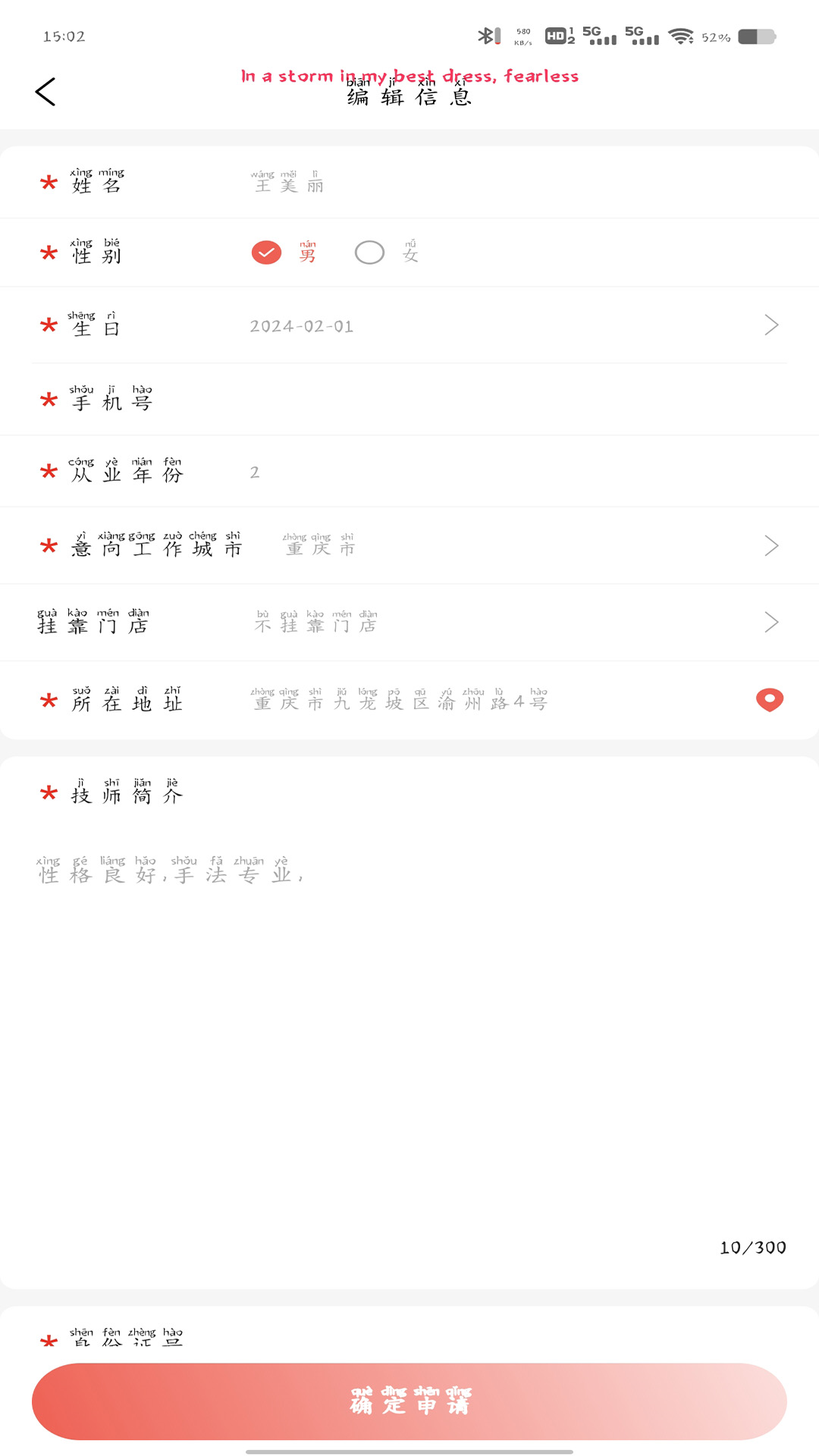Image resolution: width=819 pixels, height=1456 pixels.
Task: Open the 生日 date picker via its chevron
Action: point(771,325)
